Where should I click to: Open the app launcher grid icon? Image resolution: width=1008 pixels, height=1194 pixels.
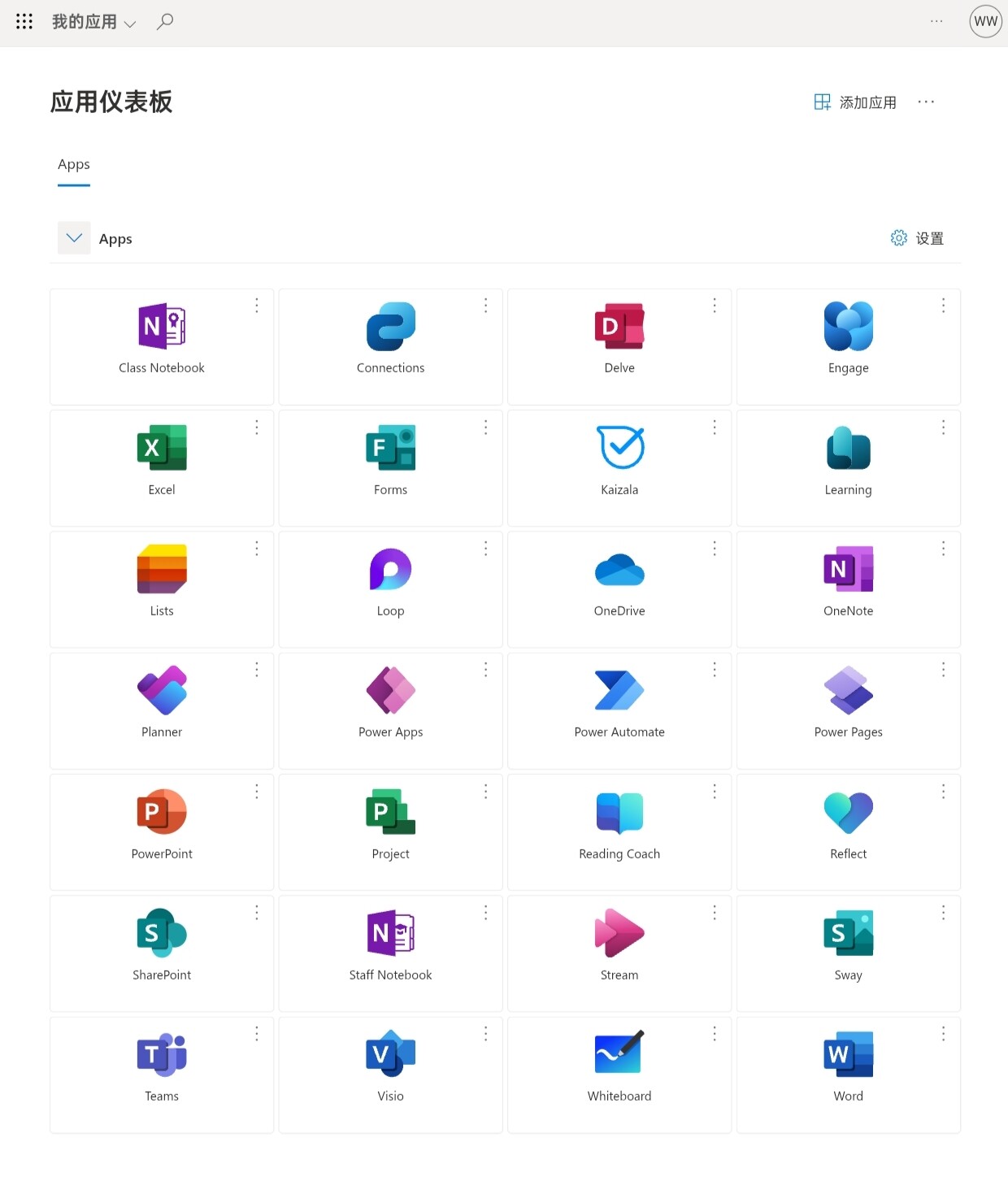coord(24,21)
